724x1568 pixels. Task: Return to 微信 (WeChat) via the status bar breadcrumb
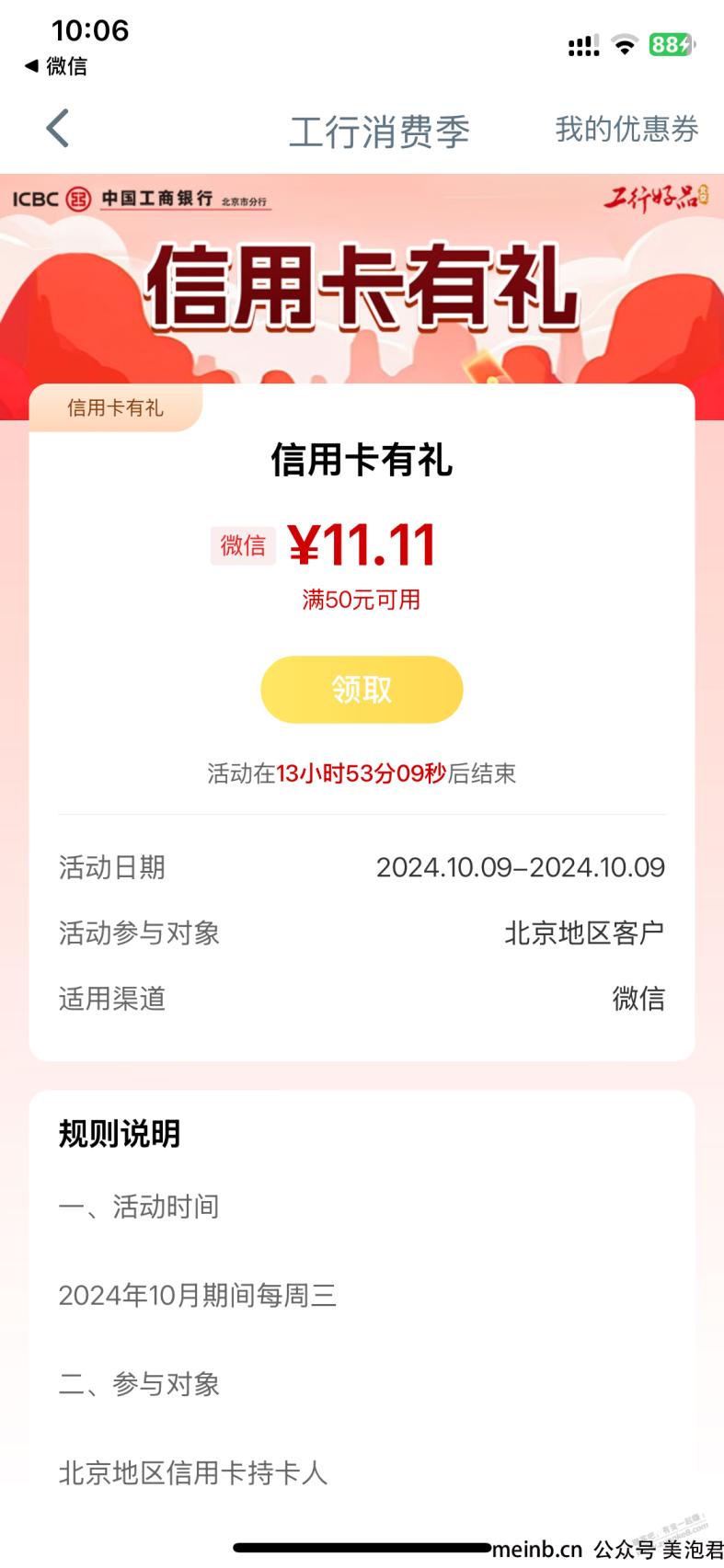pyautogui.click(x=56, y=66)
